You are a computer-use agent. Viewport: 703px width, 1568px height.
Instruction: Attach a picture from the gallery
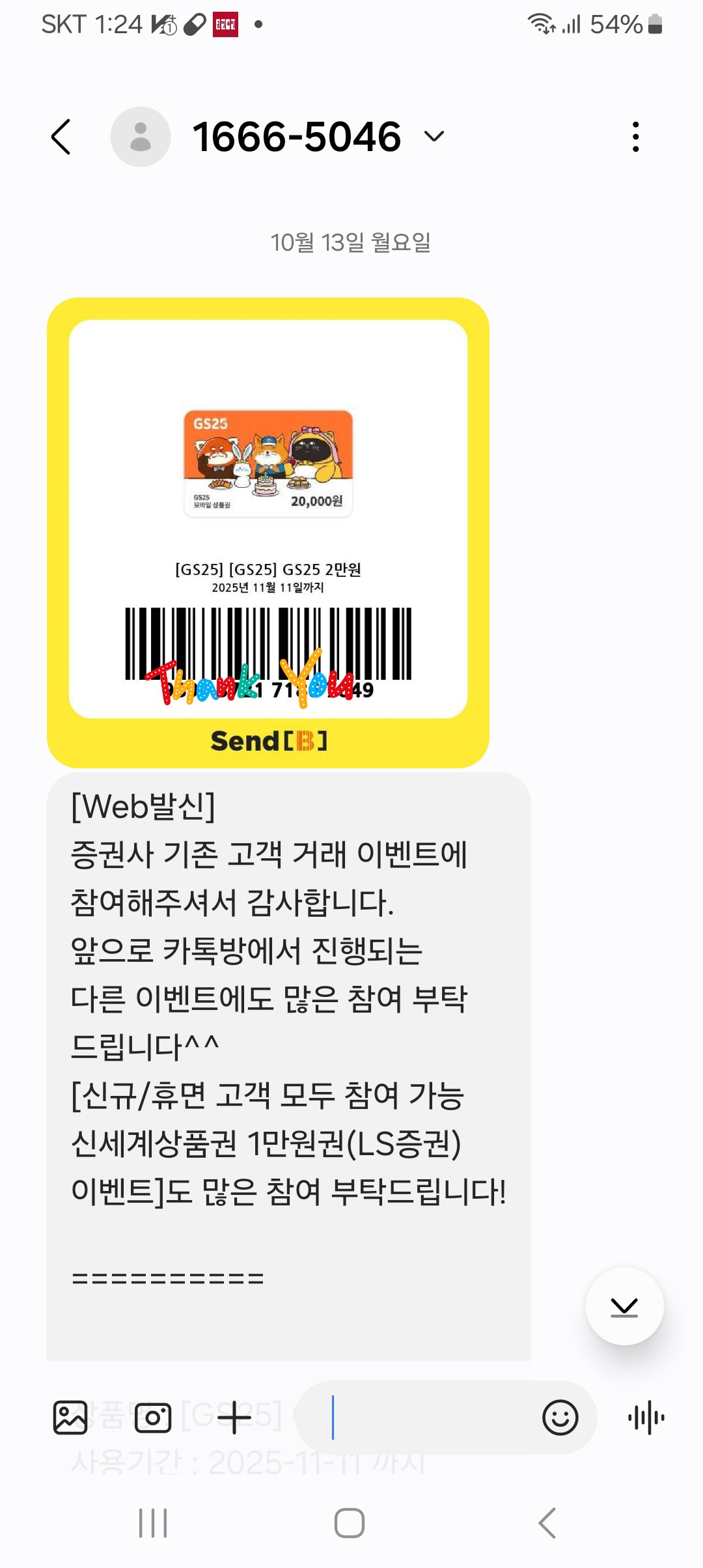70,1418
